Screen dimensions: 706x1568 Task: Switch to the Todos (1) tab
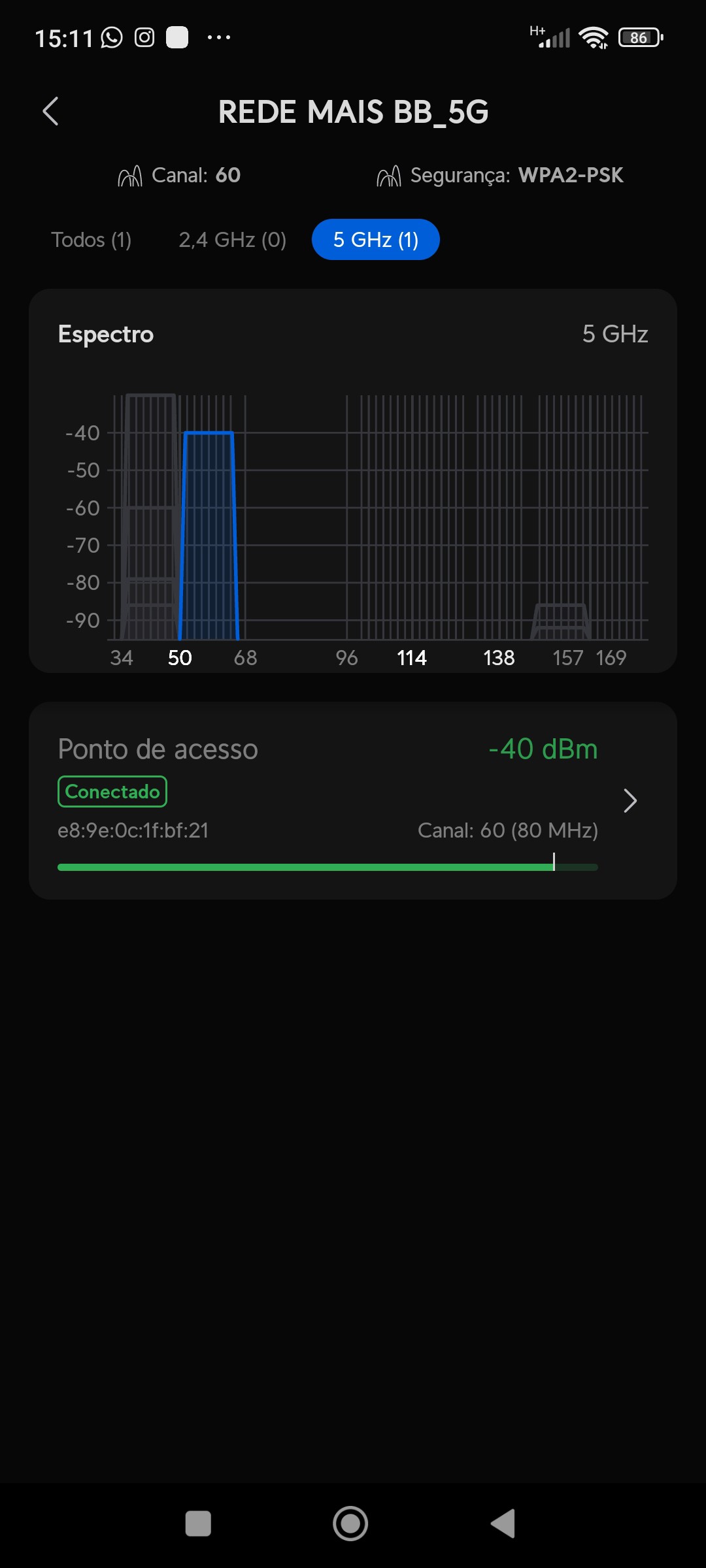[x=92, y=240]
